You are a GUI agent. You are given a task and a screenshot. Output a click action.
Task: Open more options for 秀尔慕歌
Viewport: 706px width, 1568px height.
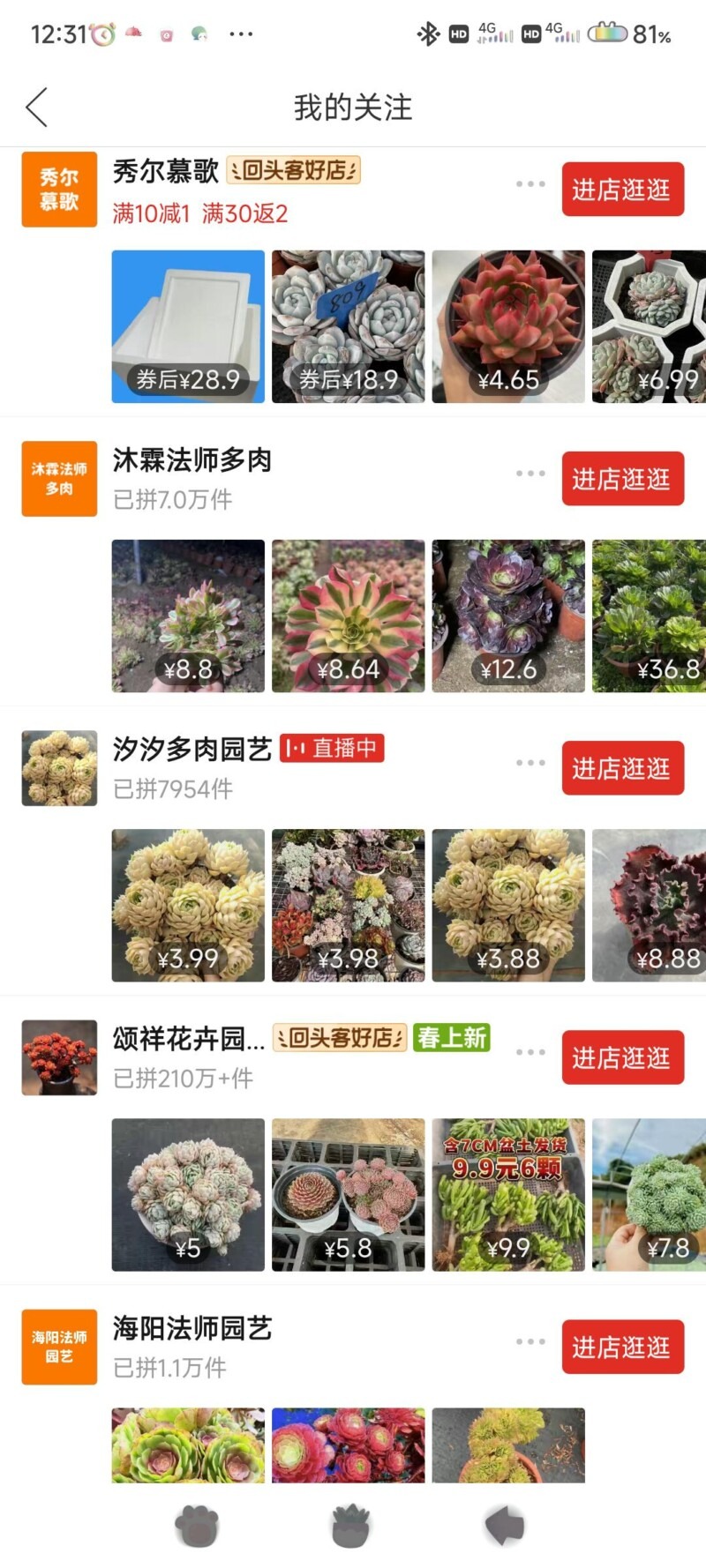(530, 184)
